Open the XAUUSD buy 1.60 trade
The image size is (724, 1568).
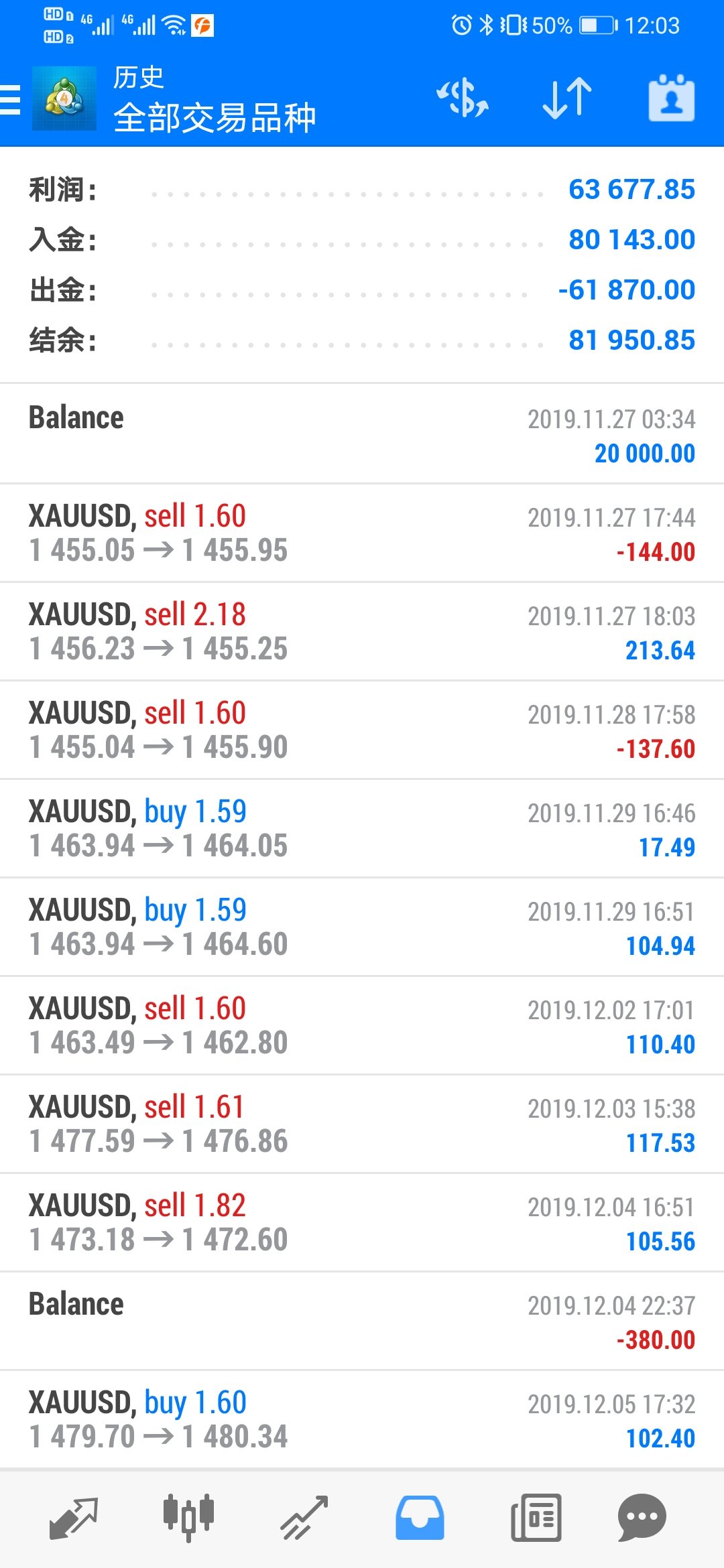coord(362,1419)
